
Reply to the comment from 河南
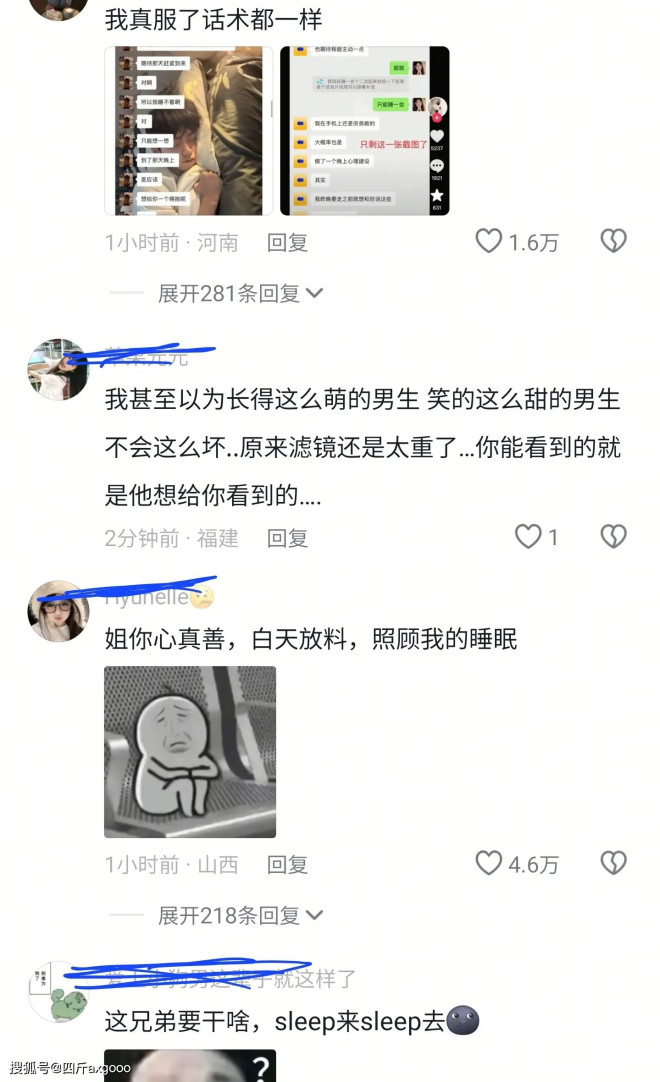click(x=287, y=242)
